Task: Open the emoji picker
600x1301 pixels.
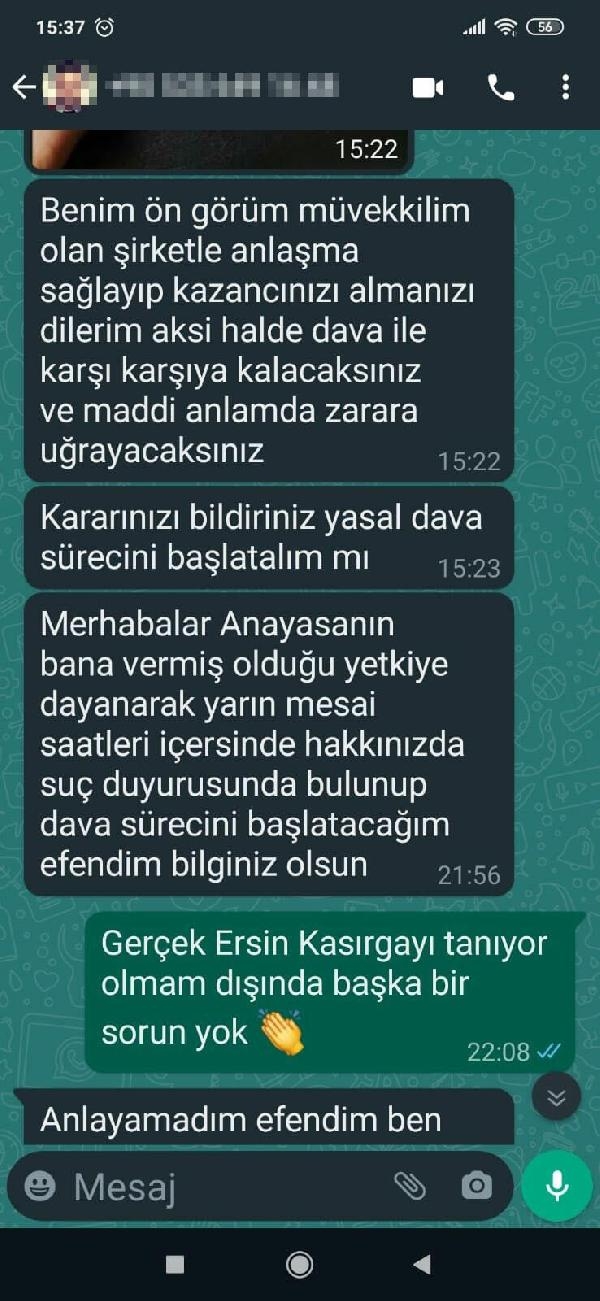Action: (40, 1187)
